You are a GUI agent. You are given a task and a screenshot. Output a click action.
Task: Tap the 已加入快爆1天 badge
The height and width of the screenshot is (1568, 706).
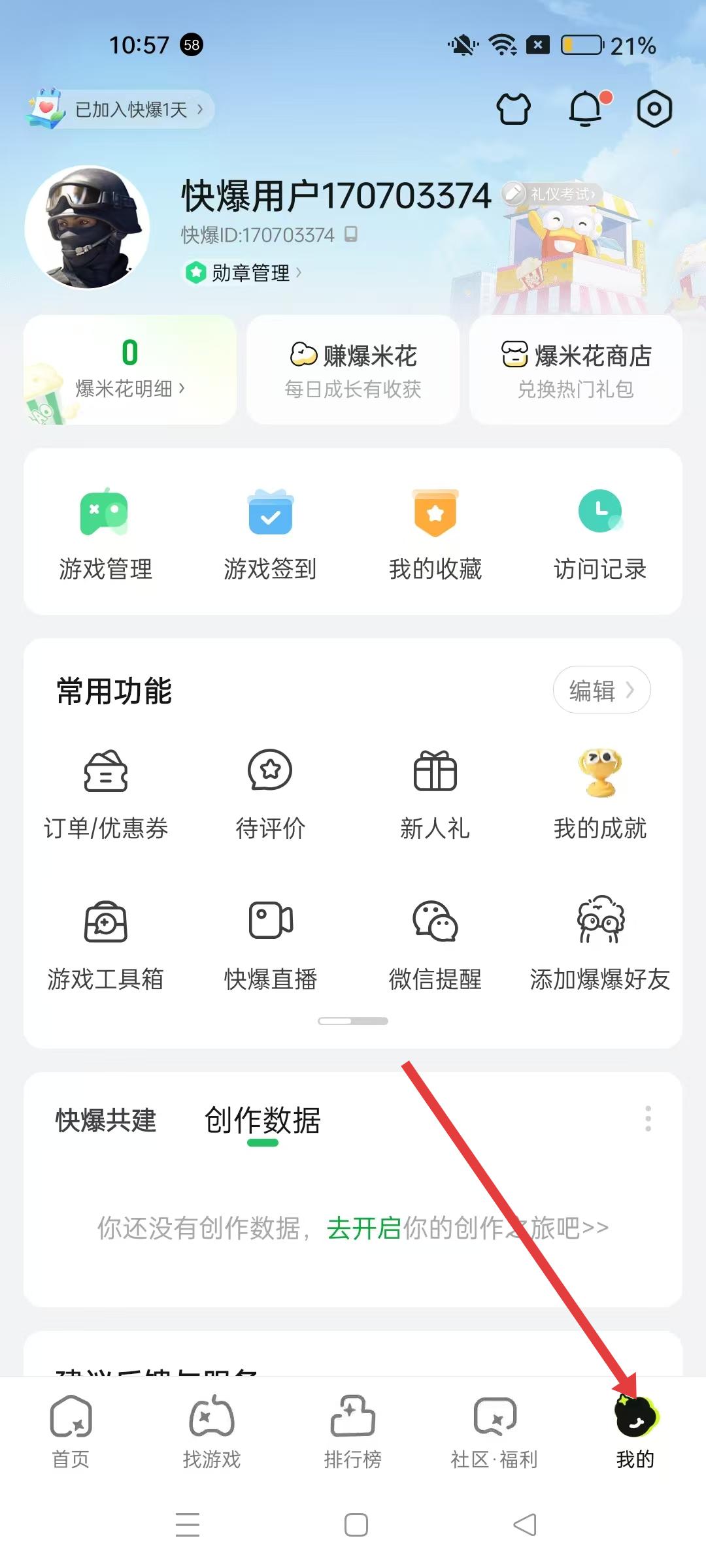121,109
